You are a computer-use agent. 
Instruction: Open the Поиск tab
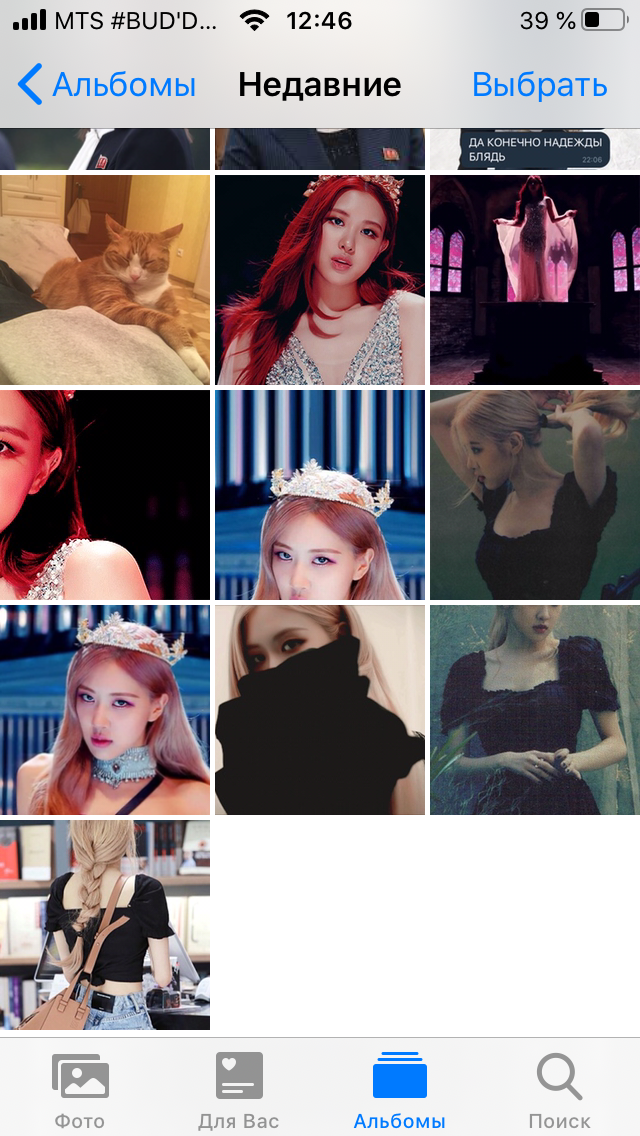point(559,1089)
